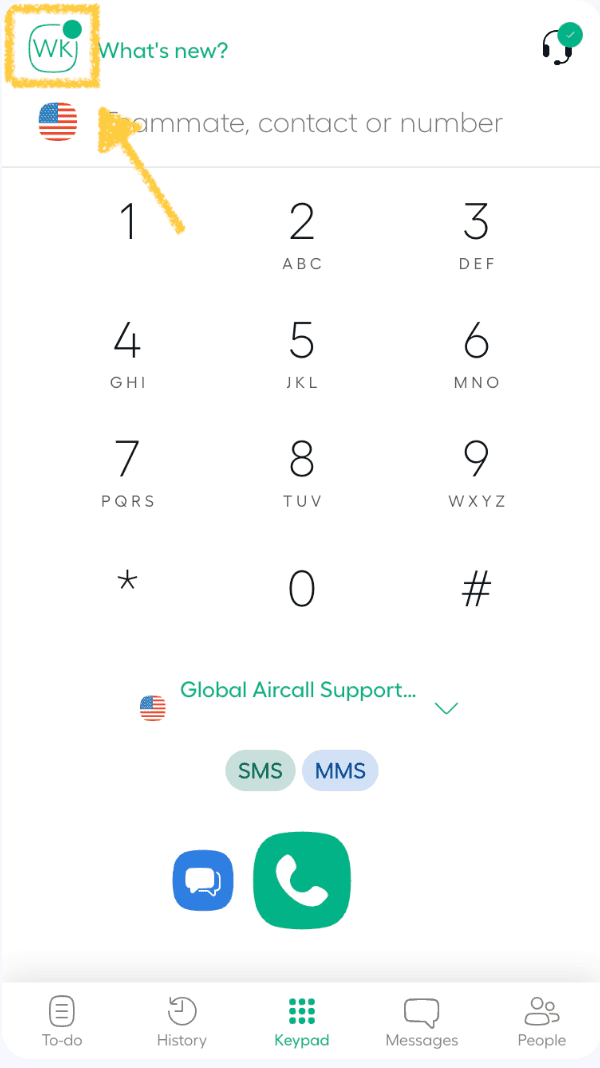The height and width of the screenshot is (1068, 600).
Task: Enter the star key
Action: click(x=127, y=585)
